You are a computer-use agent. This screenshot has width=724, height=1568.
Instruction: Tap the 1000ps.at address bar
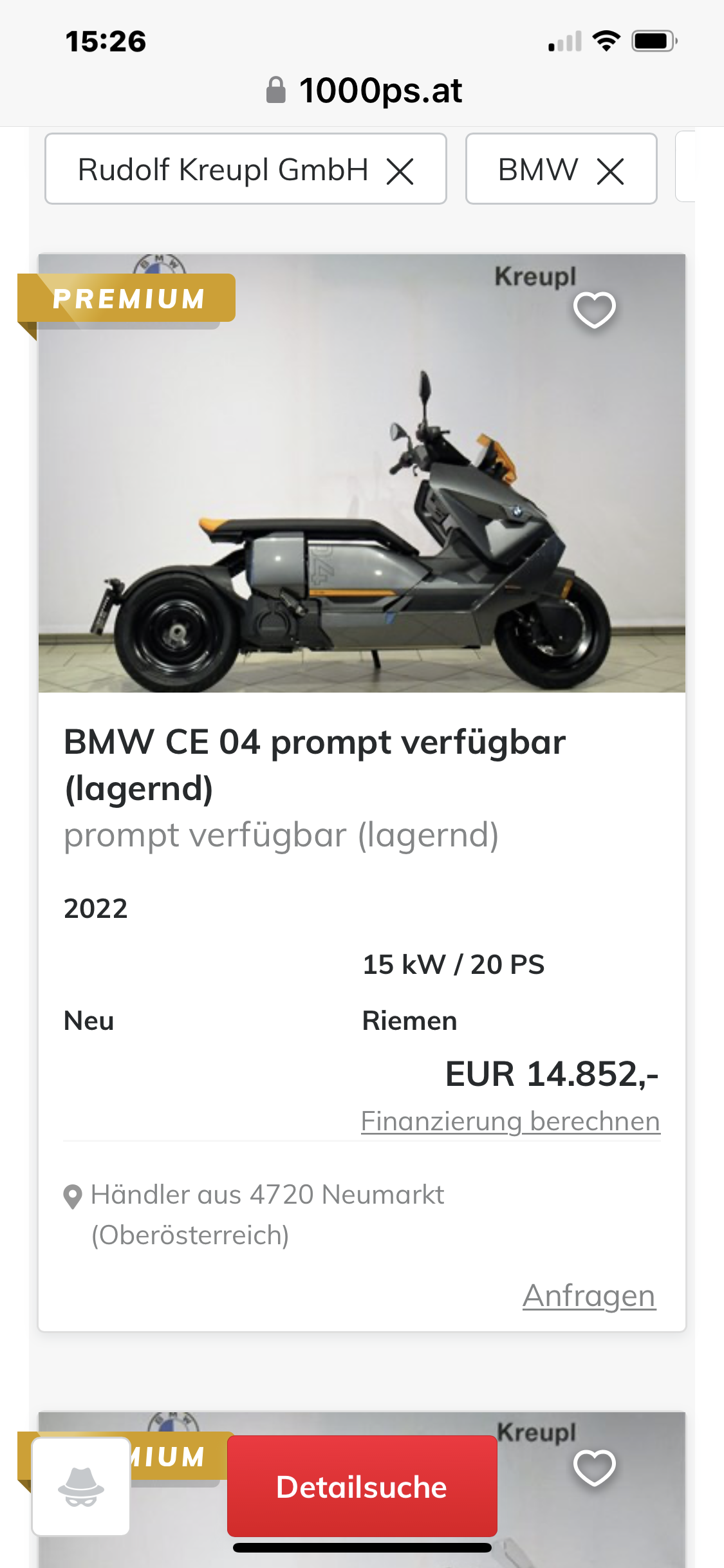coord(364,90)
